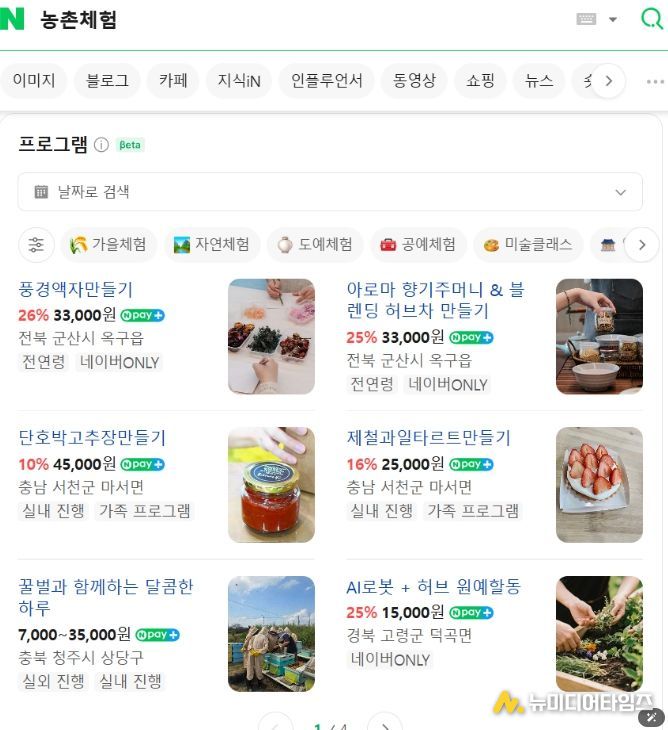This screenshot has width=668, height=730.
Task: Open the program filter settings icon
Action: tap(37, 244)
